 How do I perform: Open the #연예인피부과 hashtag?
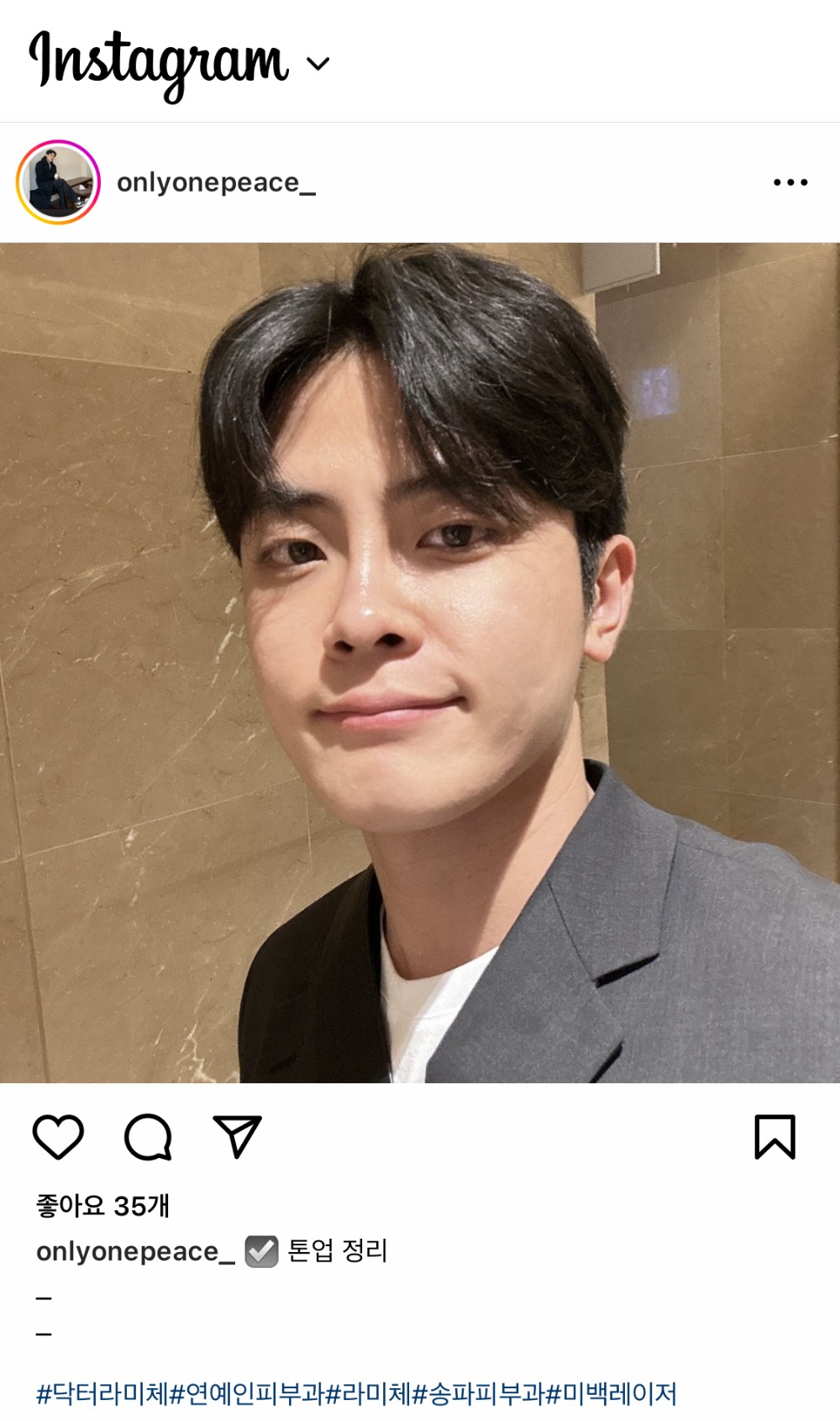tap(247, 1394)
